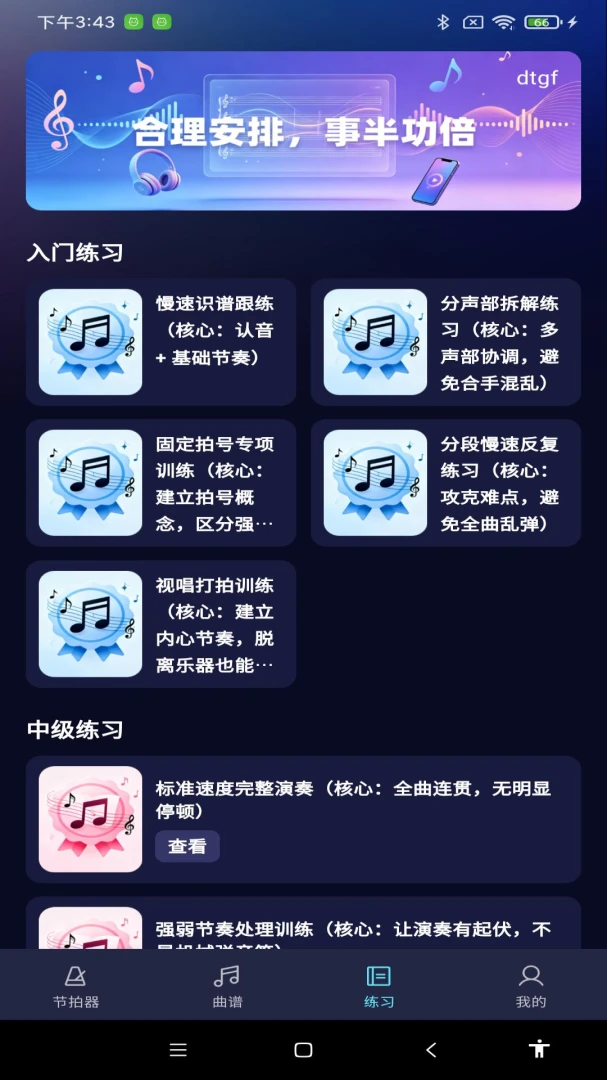Select the 固定拍号专项训练 exercise card
Image resolution: width=607 pixels, height=1080 pixels.
coord(161,483)
